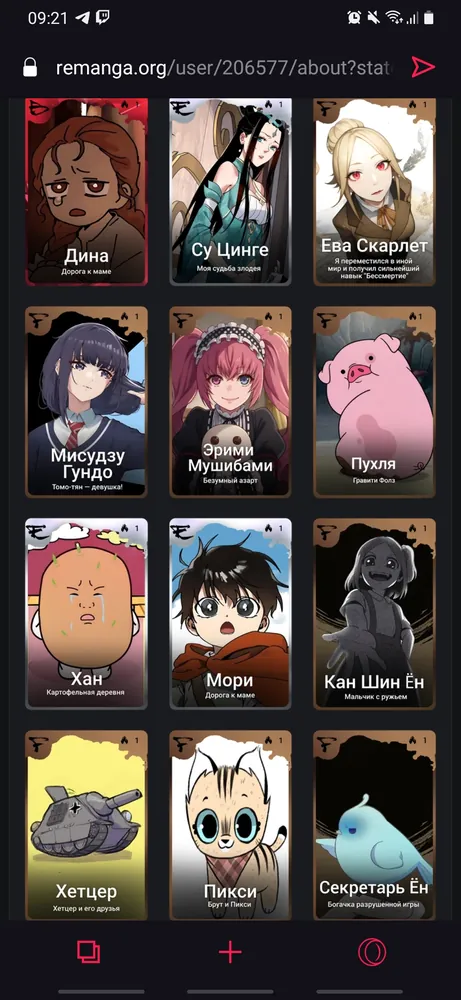Viewport: 461px width, 1000px height.
Task: Open the Opera browser menu
Action: pyautogui.click(x=372, y=952)
